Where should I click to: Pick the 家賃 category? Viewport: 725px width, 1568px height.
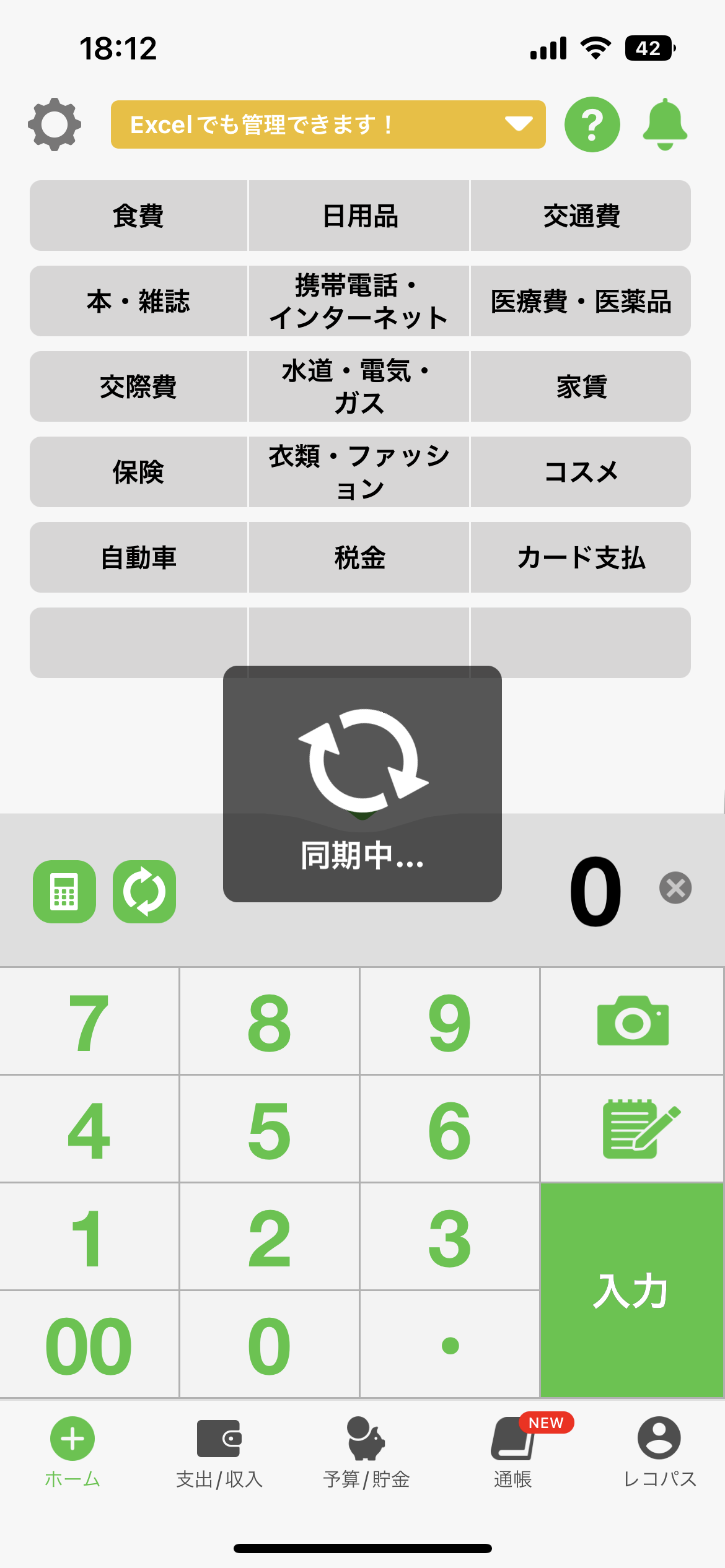point(581,387)
